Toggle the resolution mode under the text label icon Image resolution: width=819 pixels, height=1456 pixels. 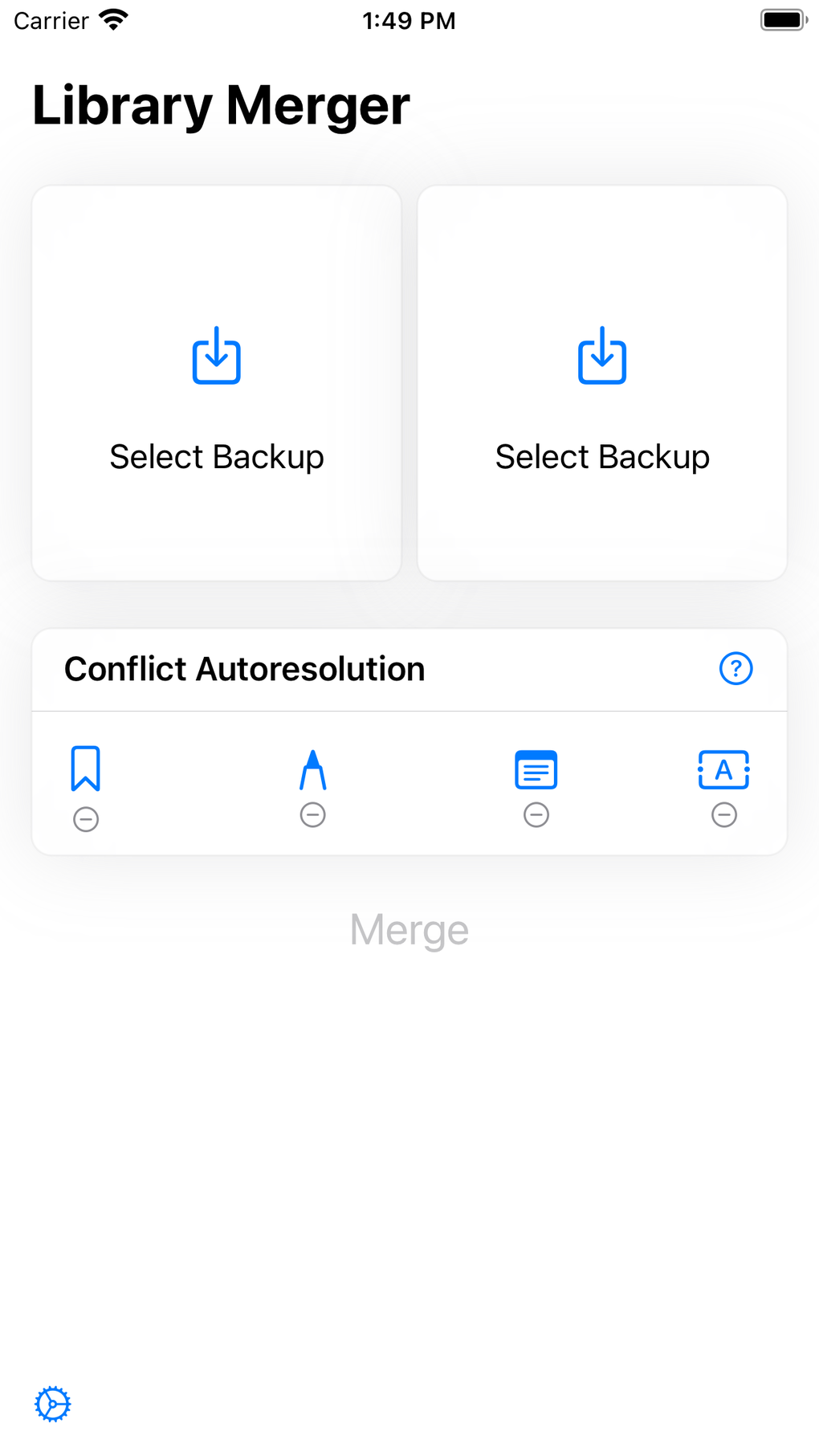click(x=723, y=814)
